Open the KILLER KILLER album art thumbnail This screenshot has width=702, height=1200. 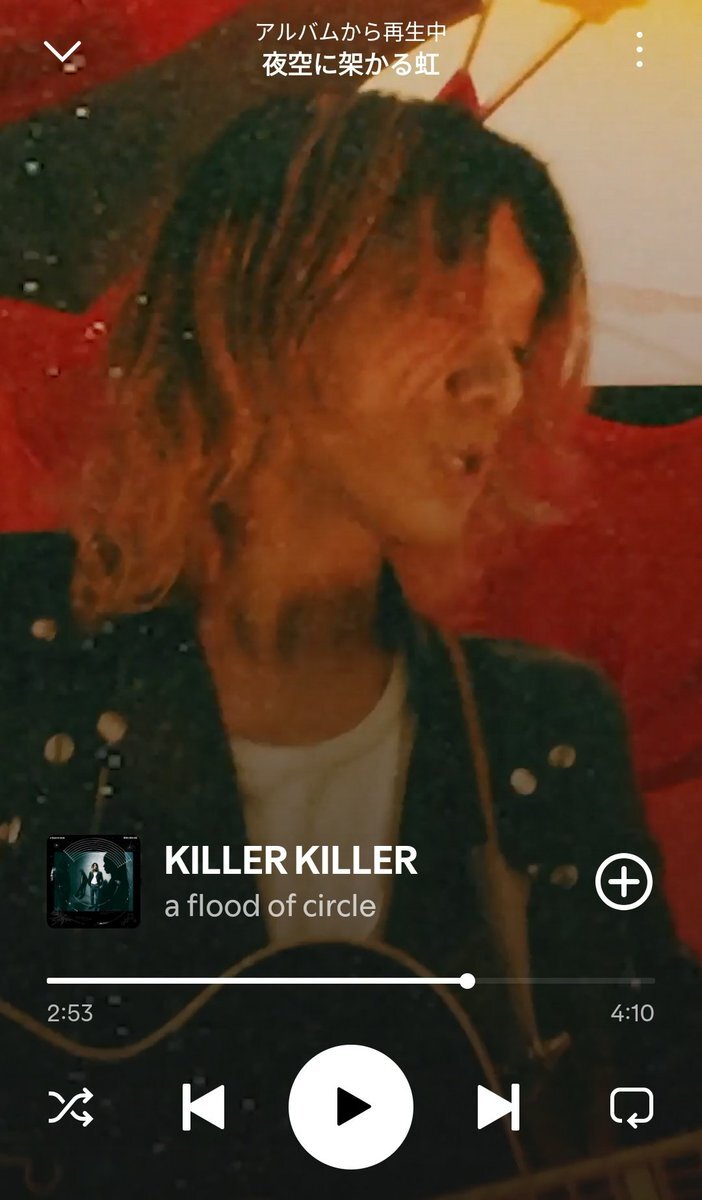93,882
